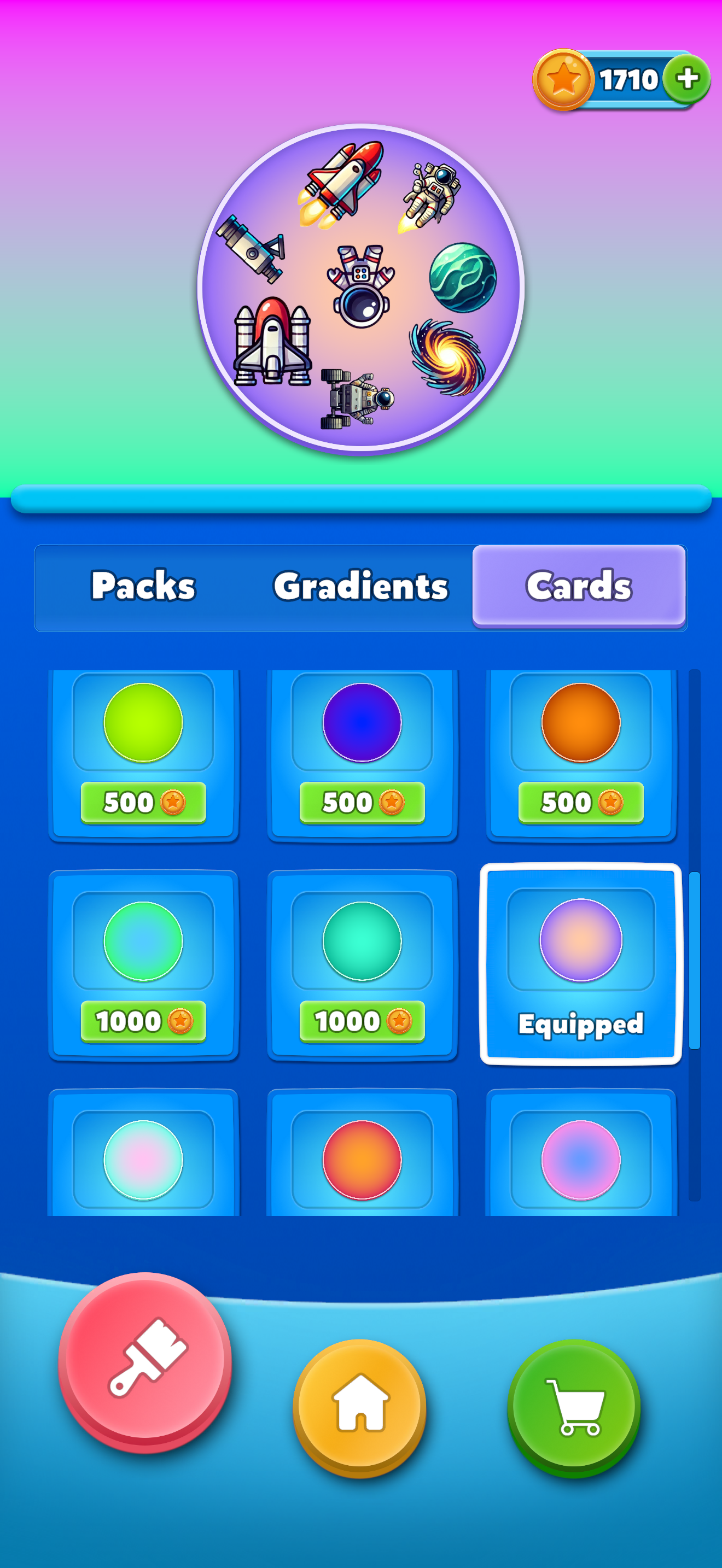Screen dimensions: 722x1568
Task: Open the shopping cart store
Action: (x=574, y=1407)
